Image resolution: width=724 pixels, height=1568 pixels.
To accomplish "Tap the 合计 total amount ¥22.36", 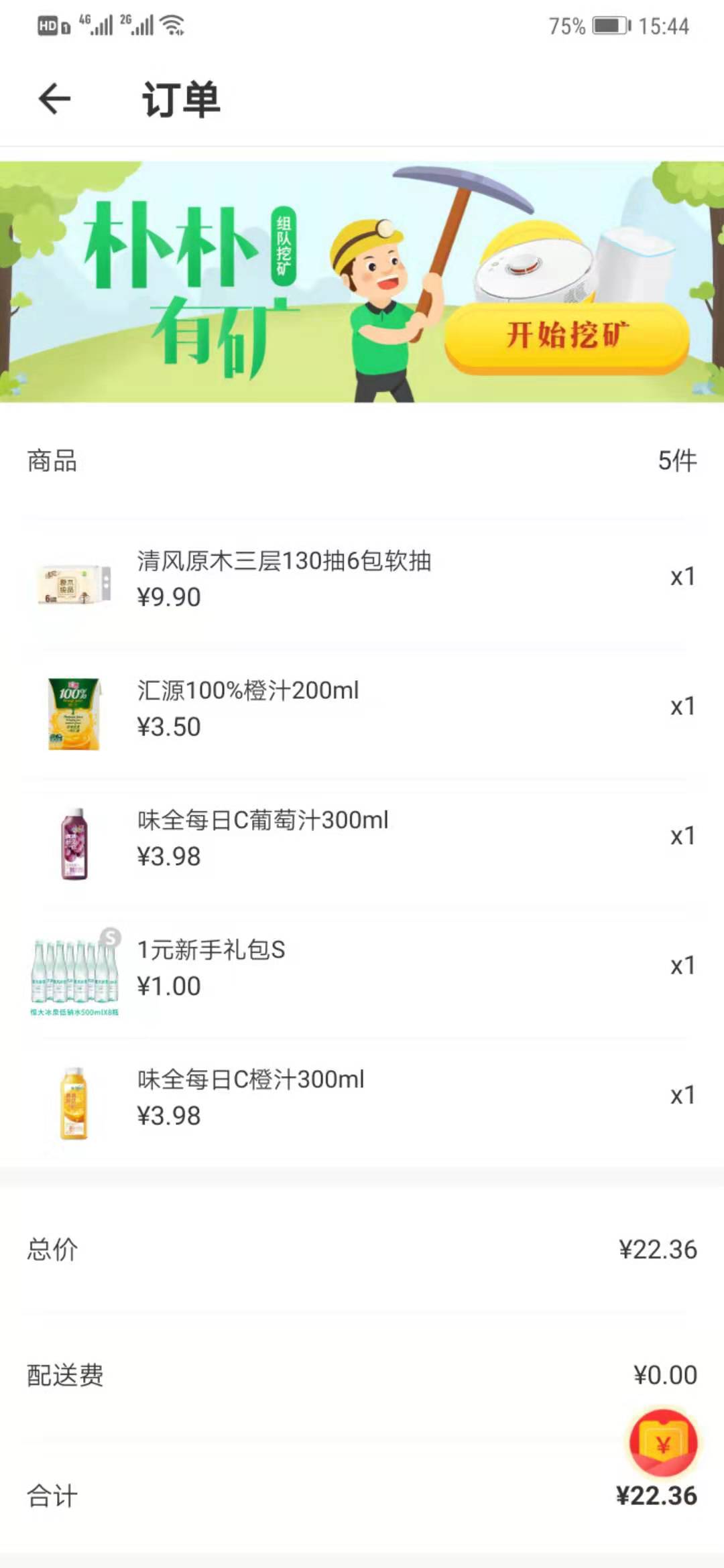I will pyautogui.click(x=656, y=1496).
